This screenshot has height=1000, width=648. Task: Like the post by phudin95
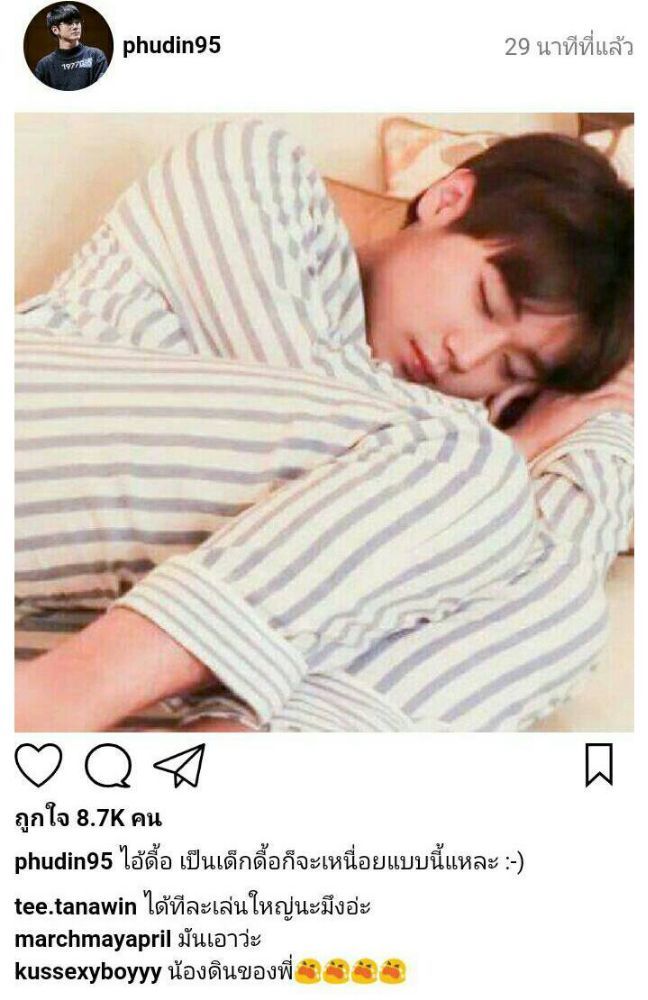38,766
